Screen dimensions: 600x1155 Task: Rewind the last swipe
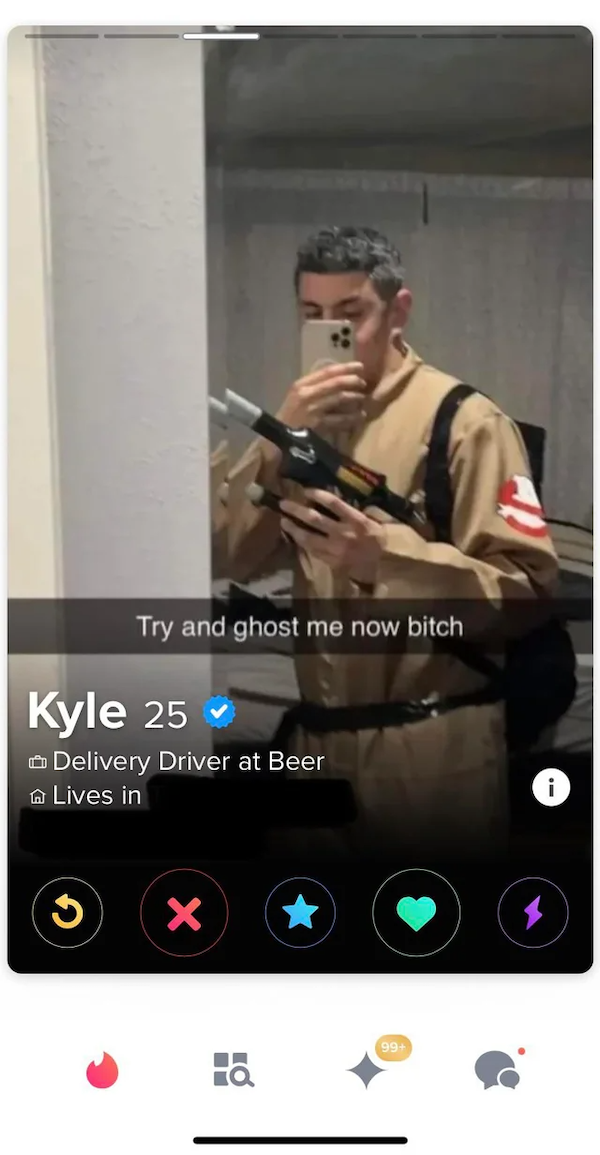pyautogui.click(x=67, y=912)
